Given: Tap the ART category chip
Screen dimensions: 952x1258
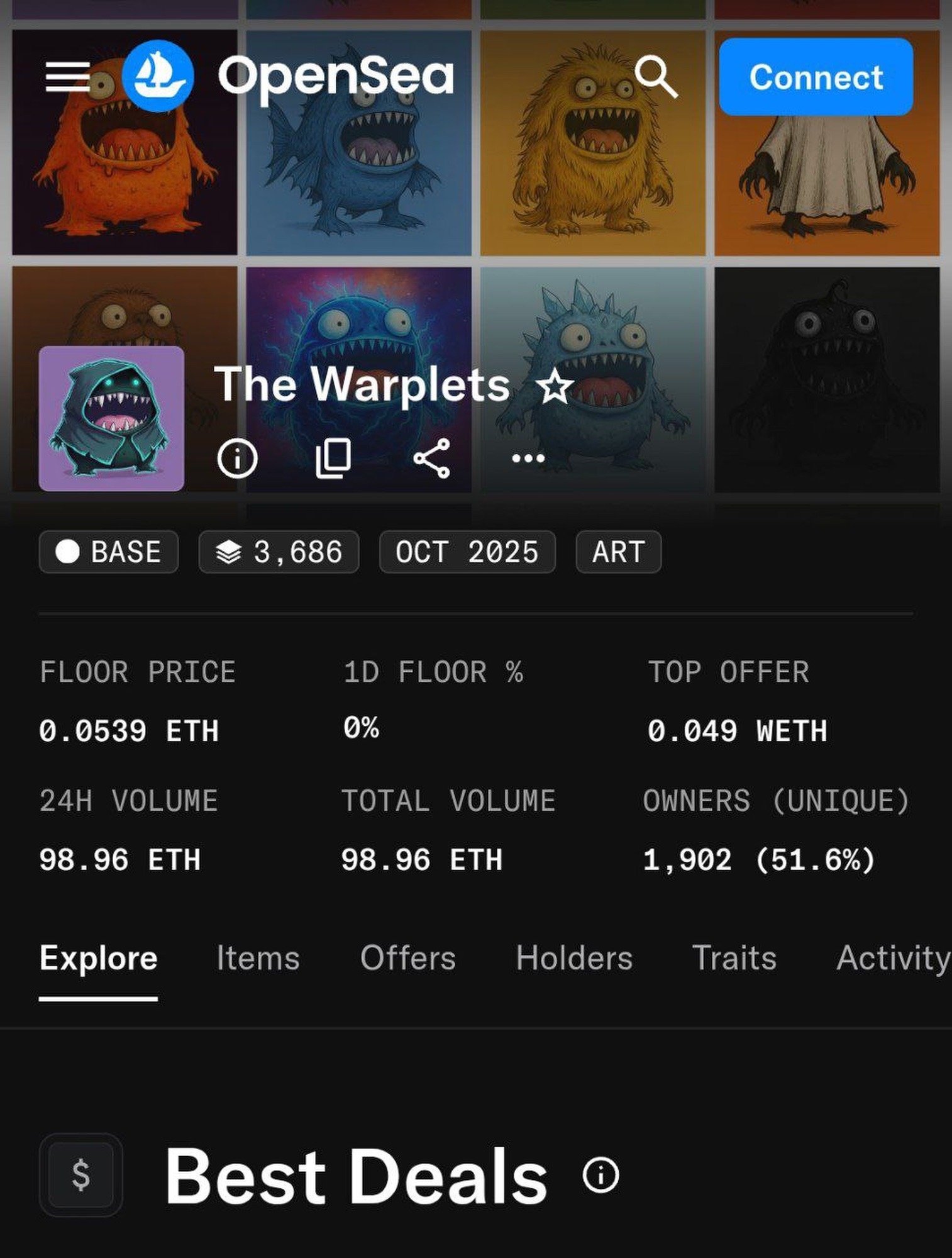Looking at the screenshot, I should (618, 552).
